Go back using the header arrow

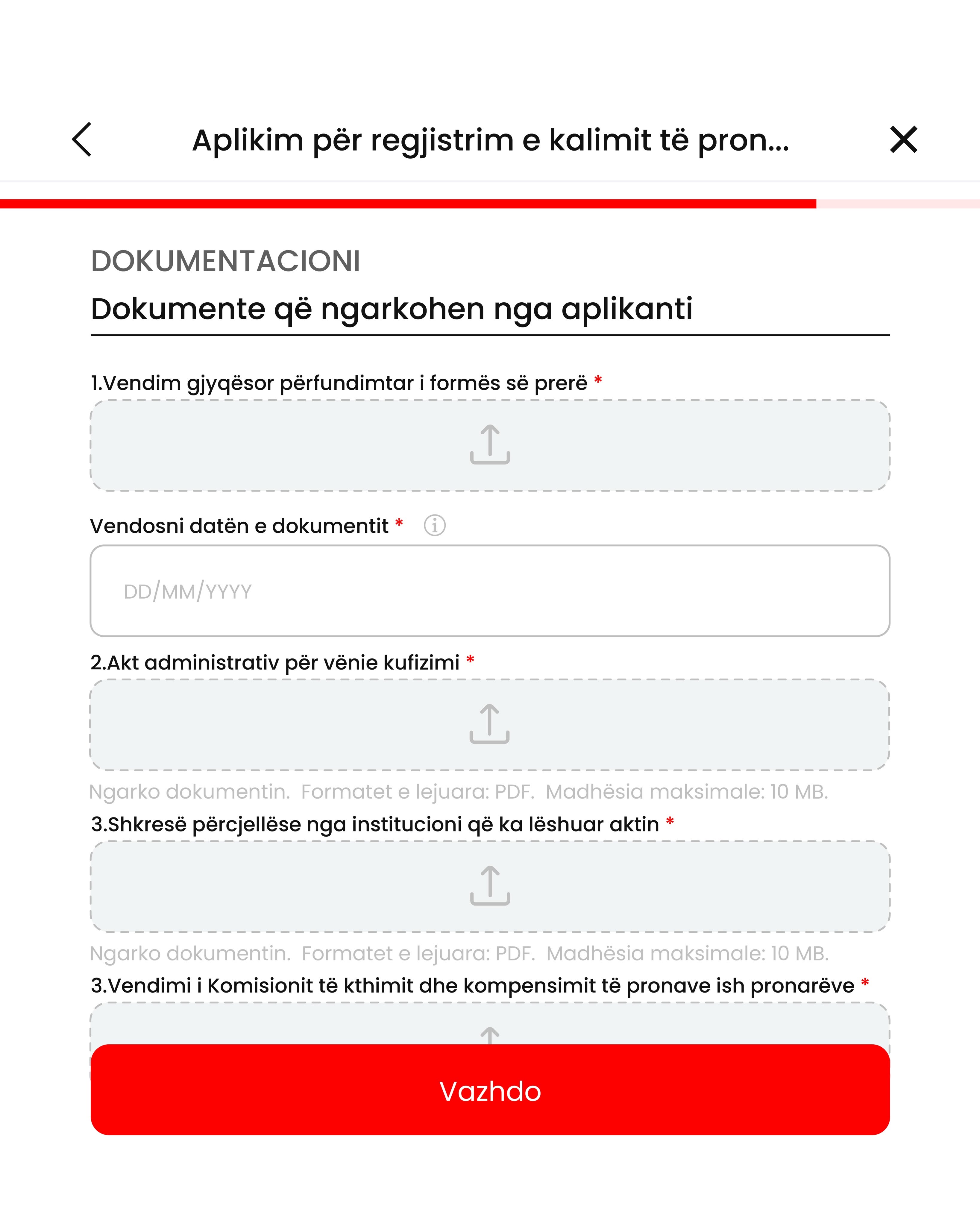tap(81, 139)
